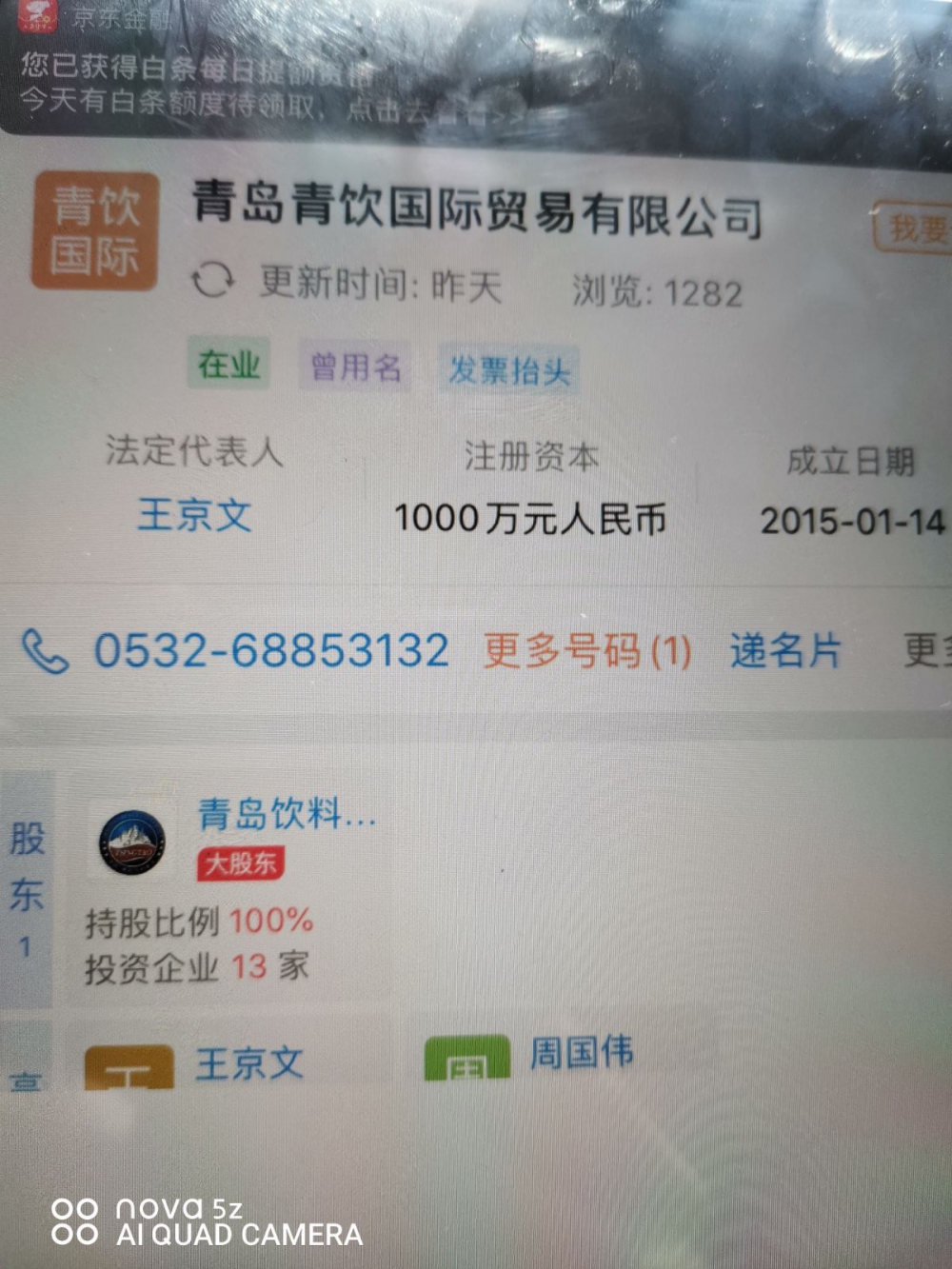Tap 递名片 to send a business card

click(x=785, y=651)
